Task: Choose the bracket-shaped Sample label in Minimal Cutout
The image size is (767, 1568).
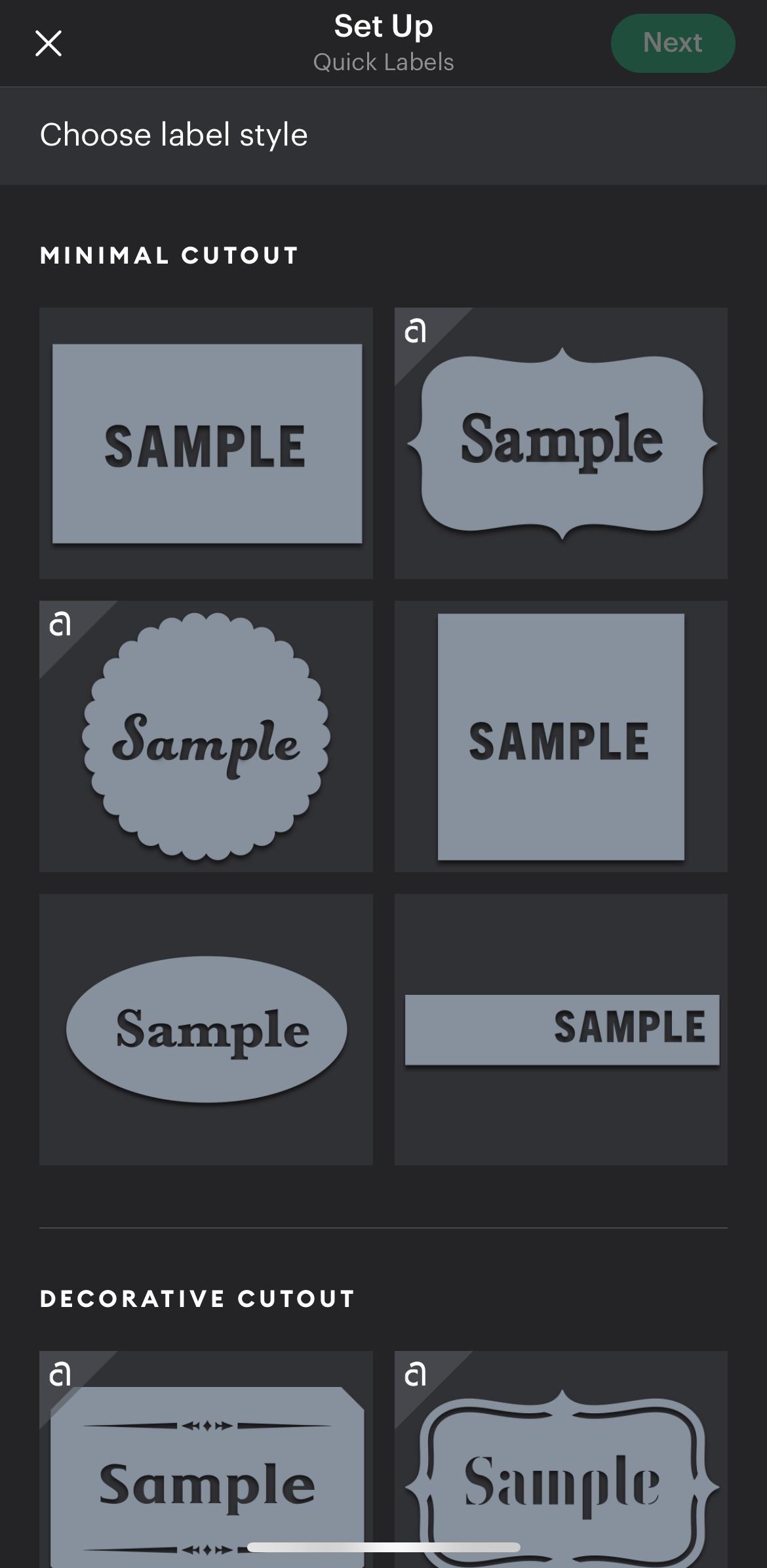Action: [x=561, y=443]
